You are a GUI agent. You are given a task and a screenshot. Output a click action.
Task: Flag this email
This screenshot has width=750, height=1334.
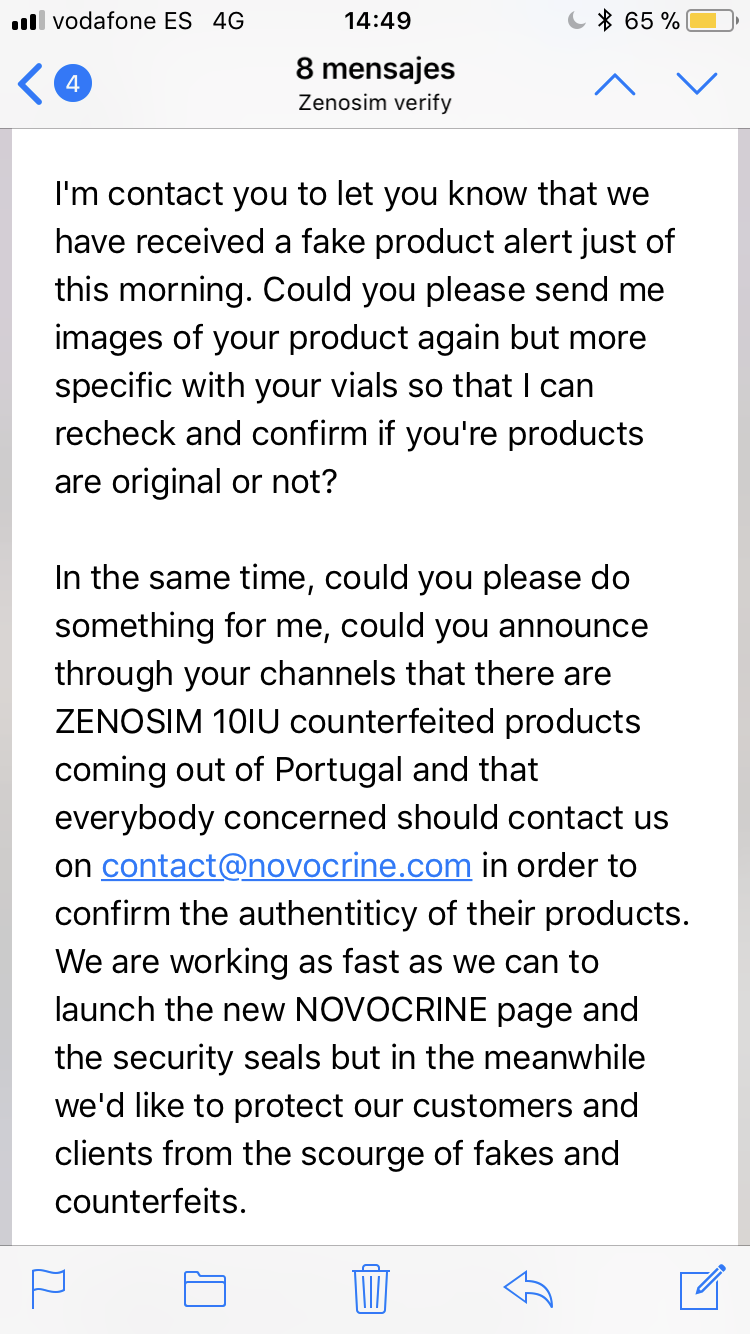[49, 1287]
